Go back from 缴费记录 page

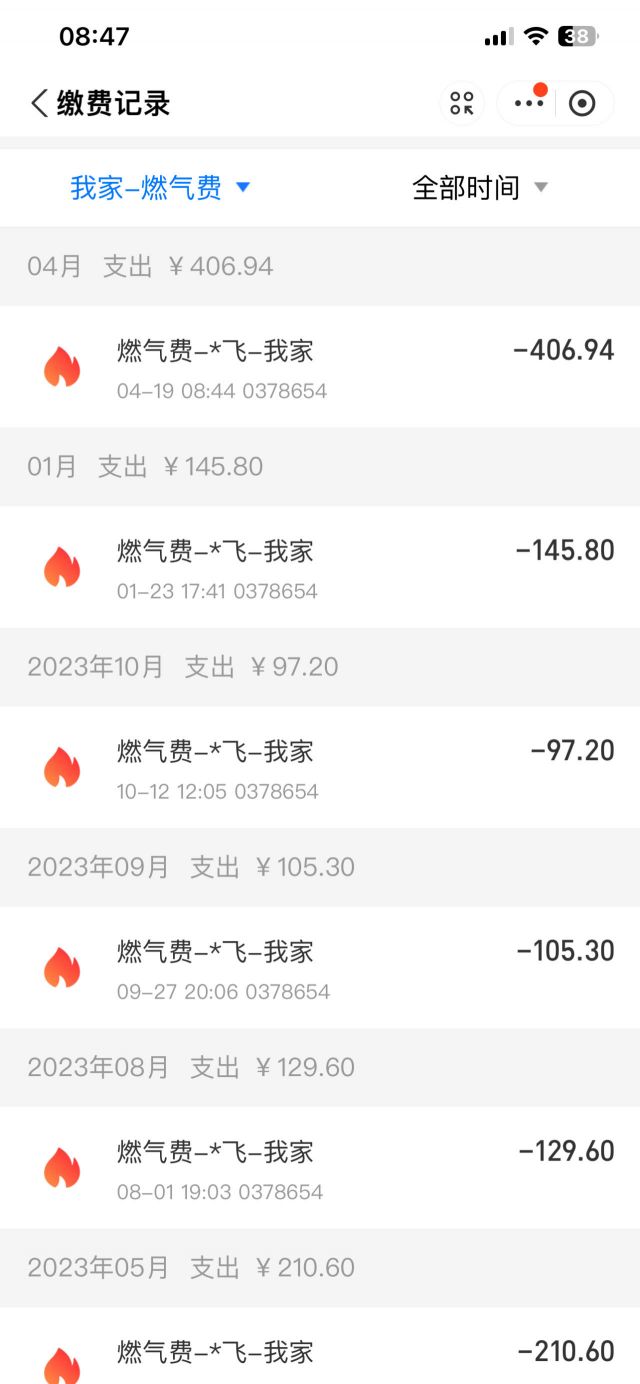pyautogui.click(x=39, y=103)
